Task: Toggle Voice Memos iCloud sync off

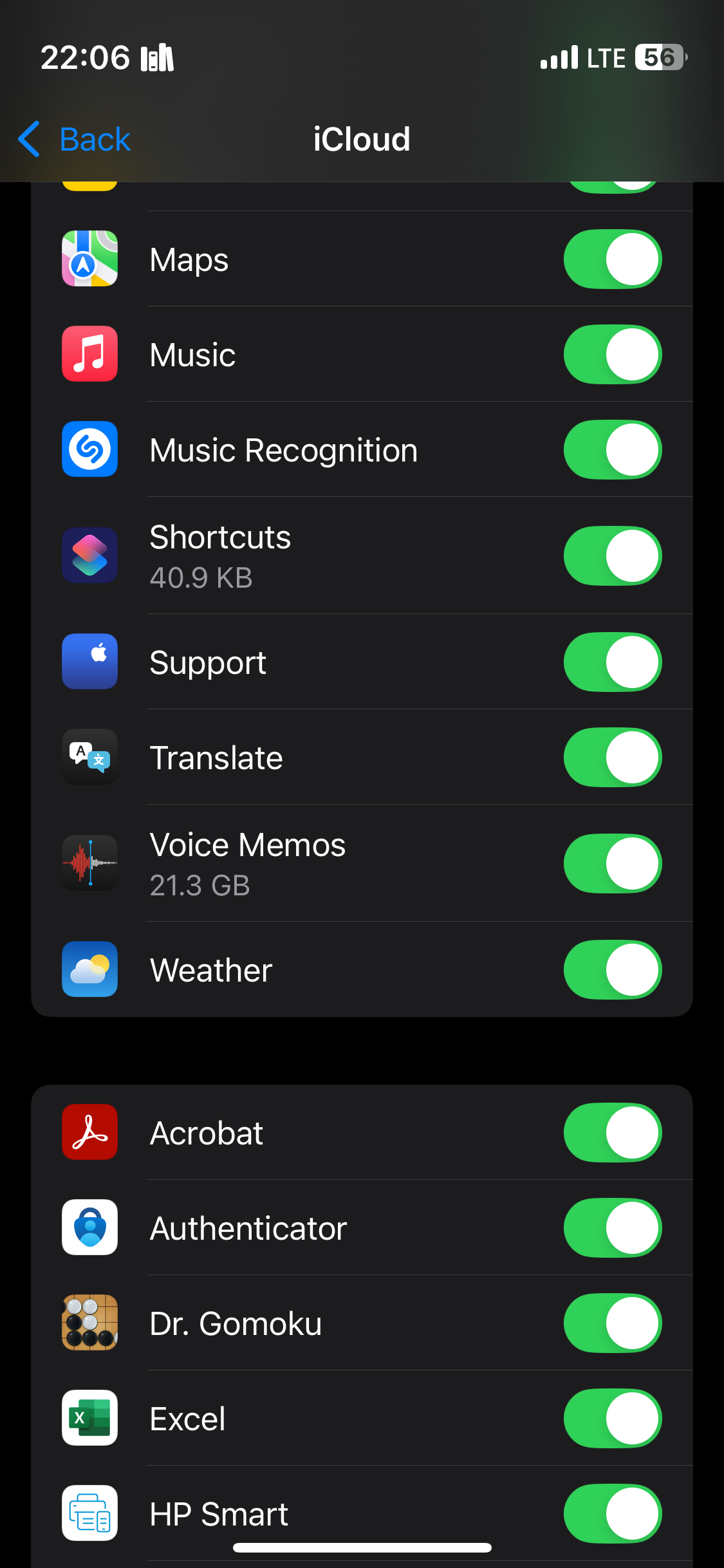Action: coord(612,864)
